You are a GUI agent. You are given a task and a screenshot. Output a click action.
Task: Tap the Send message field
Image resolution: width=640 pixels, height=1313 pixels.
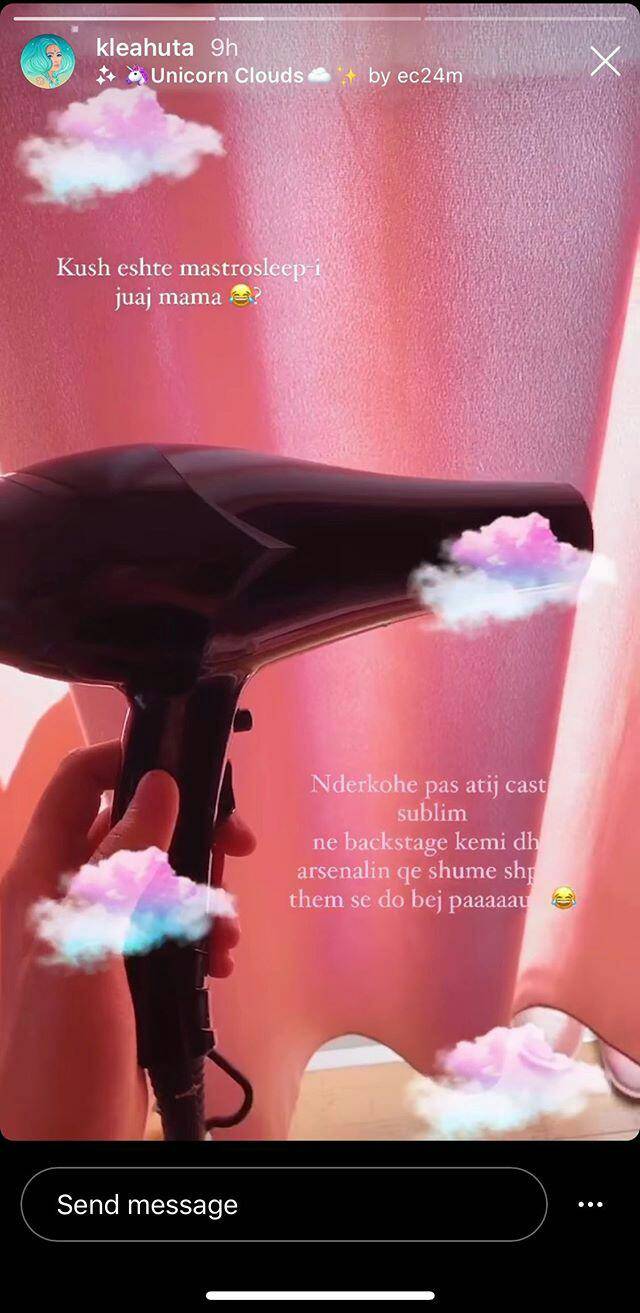(284, 1204)
